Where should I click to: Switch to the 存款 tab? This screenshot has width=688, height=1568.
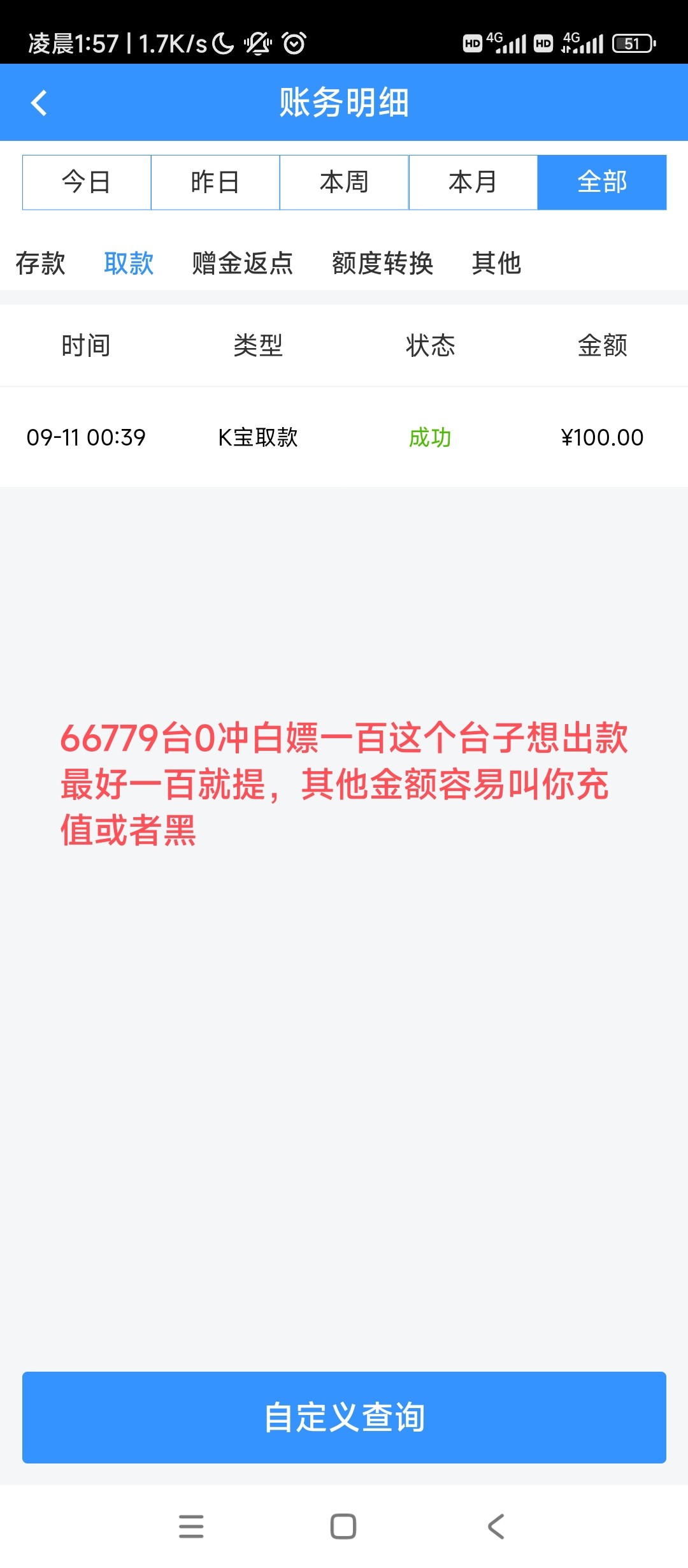(x=41, y=263)
